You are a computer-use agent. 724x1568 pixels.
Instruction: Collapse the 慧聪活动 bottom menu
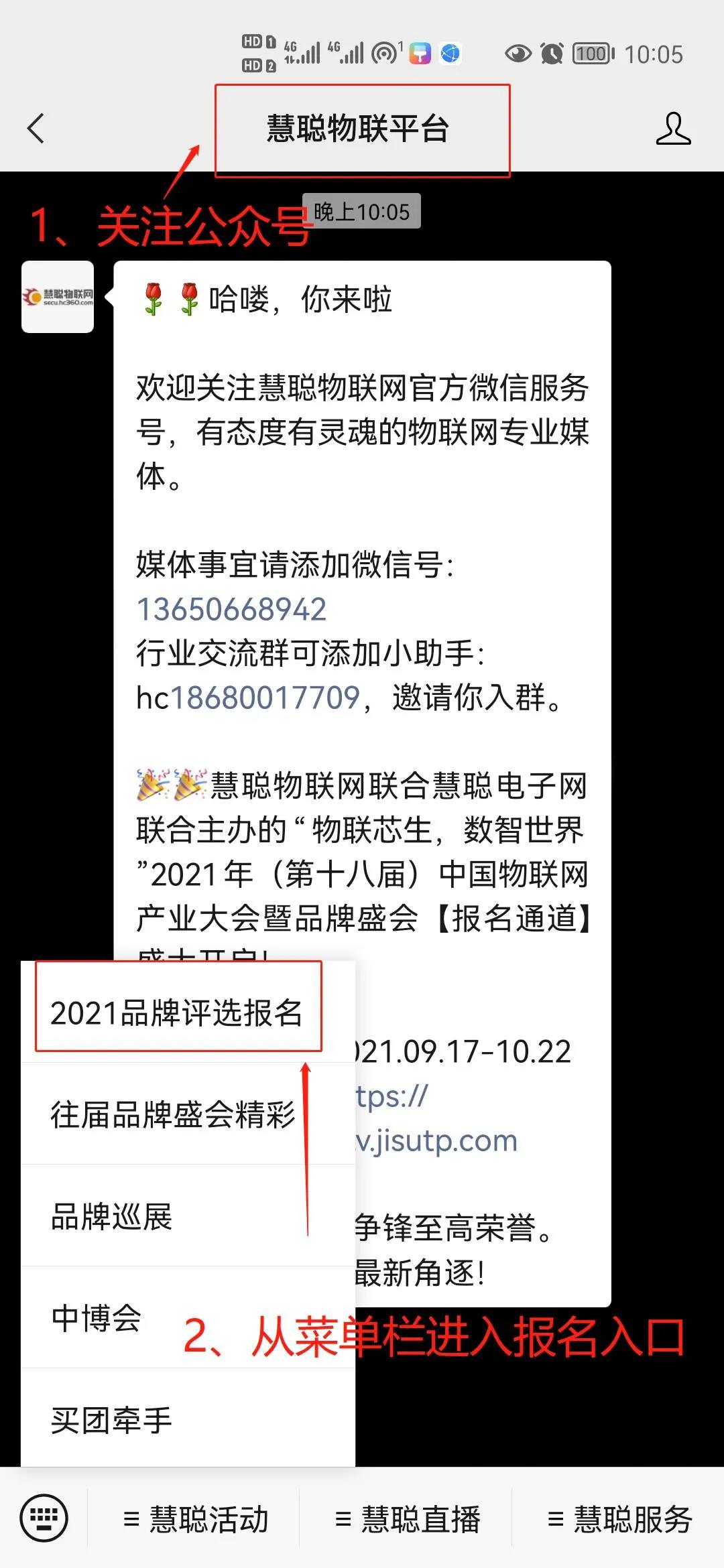(x=196, y=1519)
